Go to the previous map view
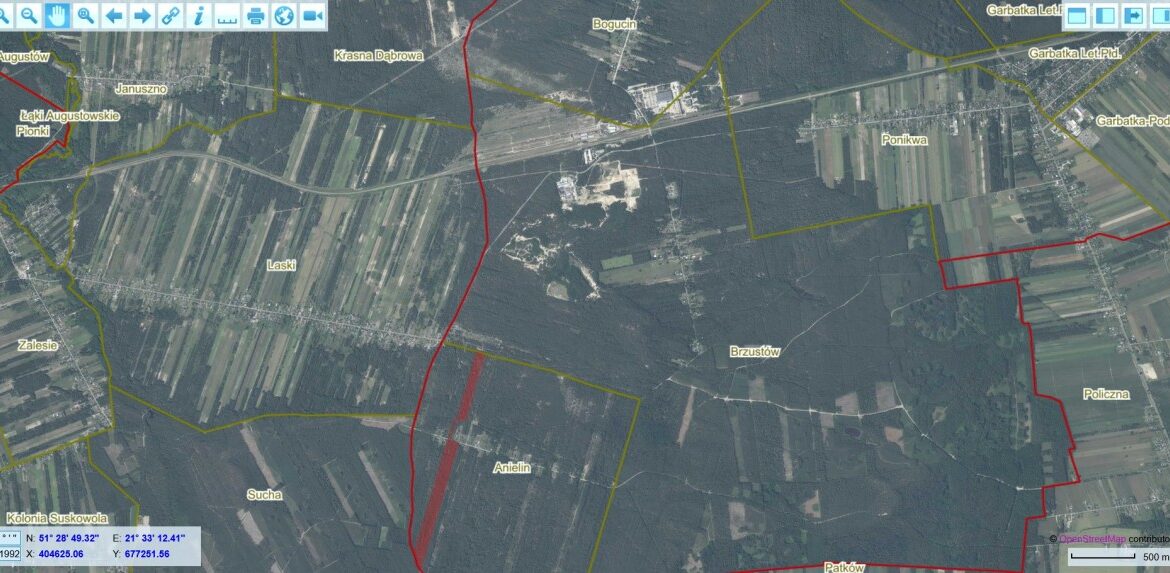The height and width of the screenshot is (573, 1170). (114, 15)
